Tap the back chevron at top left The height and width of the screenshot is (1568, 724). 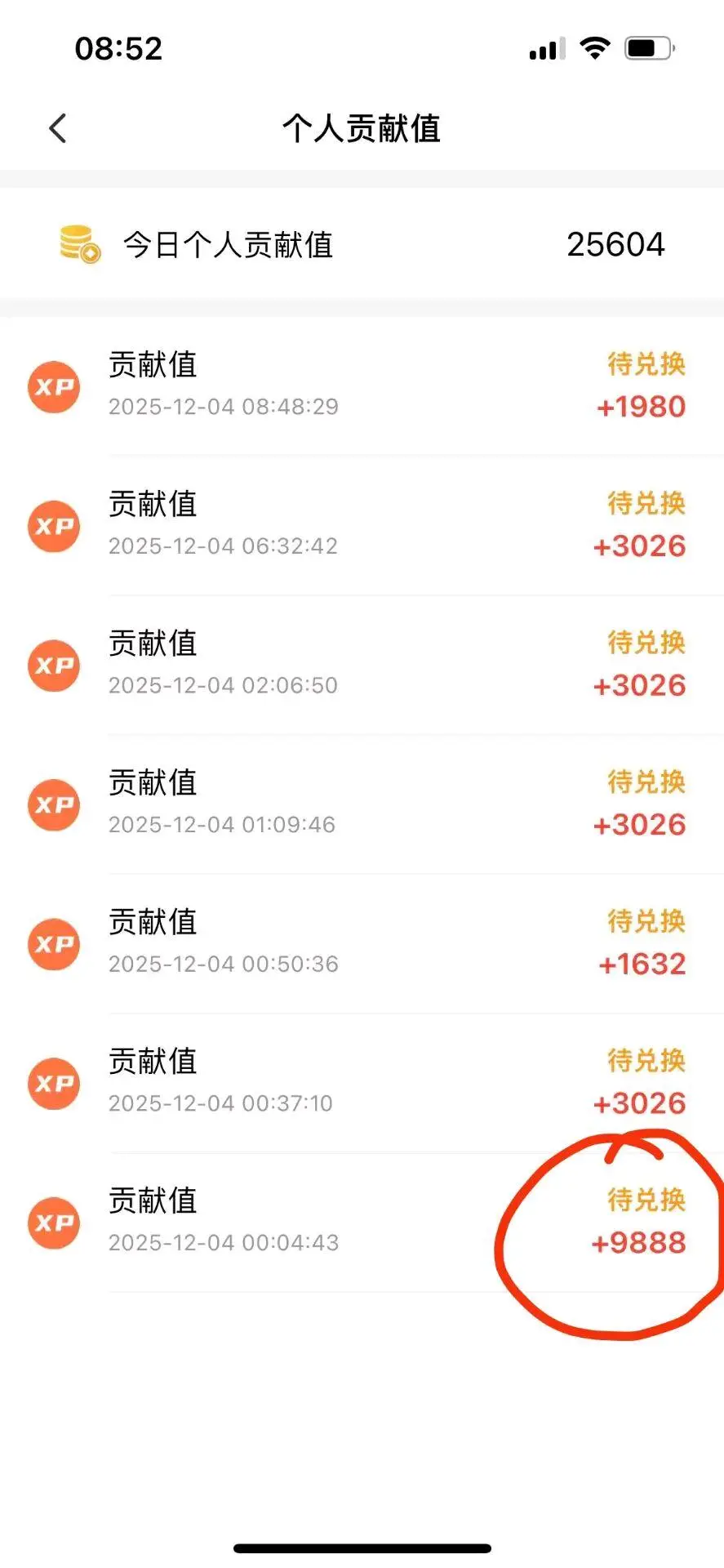[57, 128]
